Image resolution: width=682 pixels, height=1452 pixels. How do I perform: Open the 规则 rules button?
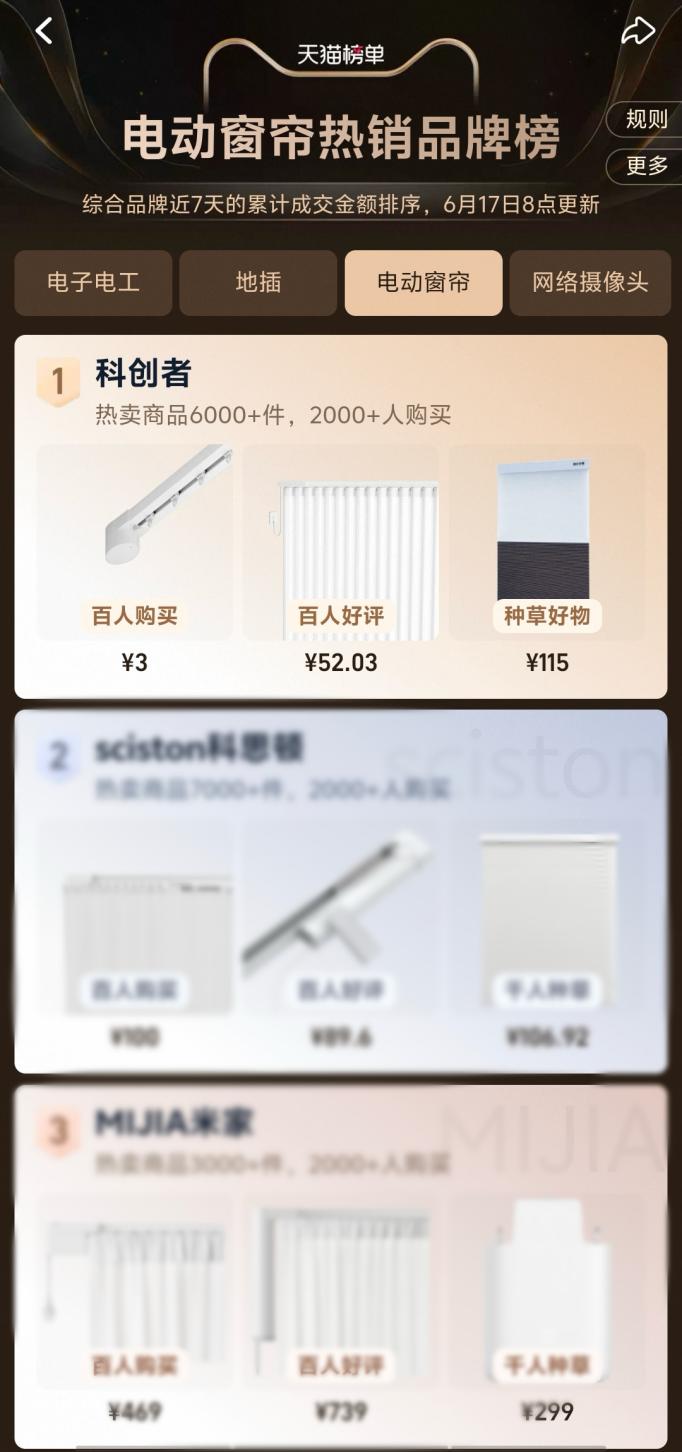tap(645, 119)
